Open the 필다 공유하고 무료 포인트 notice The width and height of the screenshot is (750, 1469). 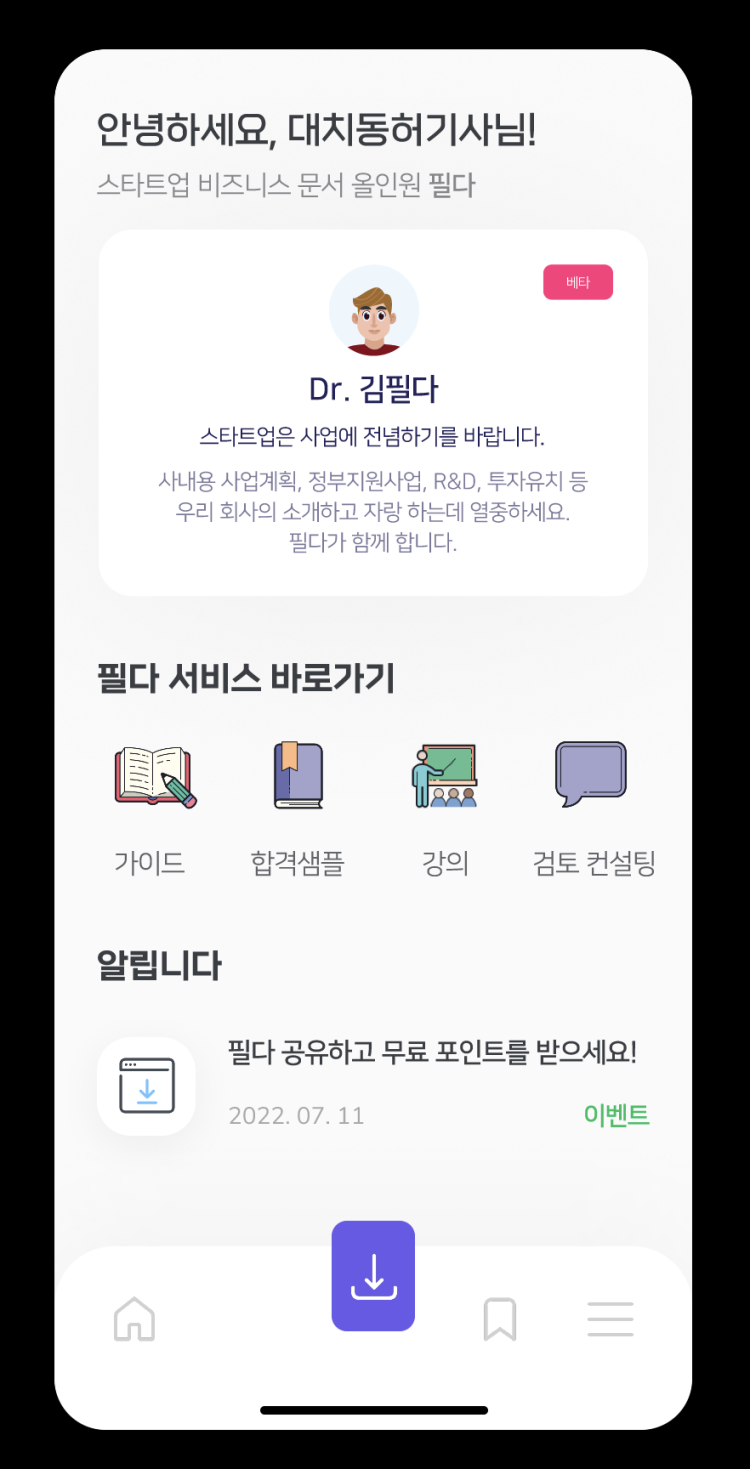coord(431,1053)
